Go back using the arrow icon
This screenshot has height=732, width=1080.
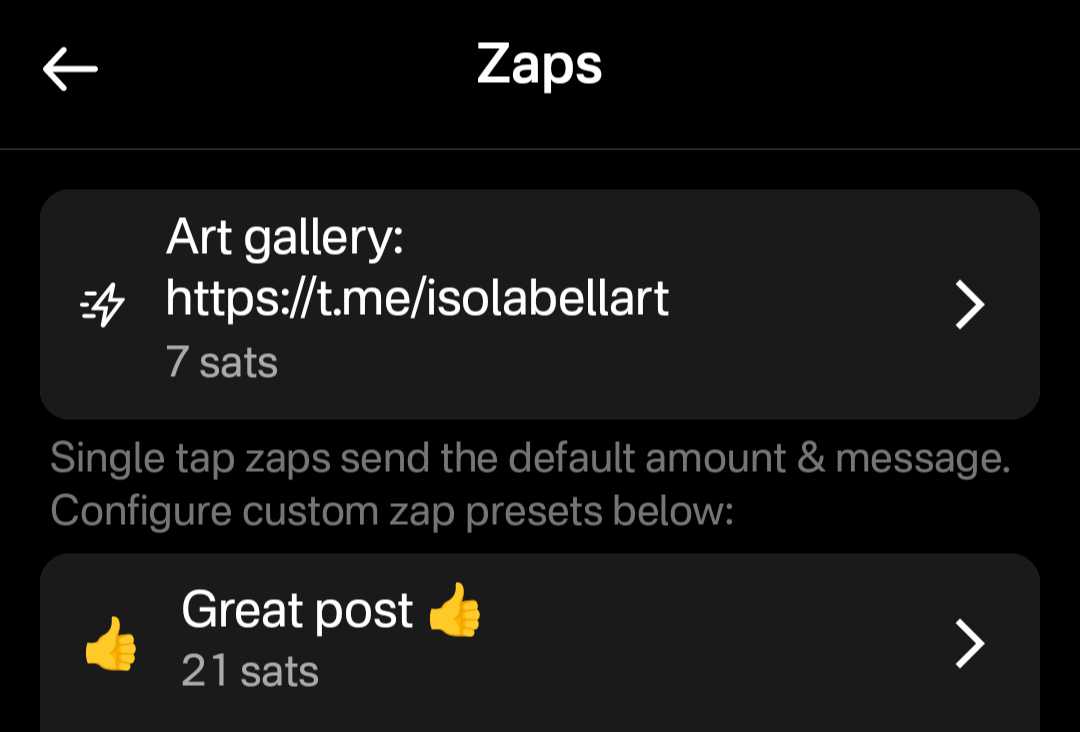point(70,70)
